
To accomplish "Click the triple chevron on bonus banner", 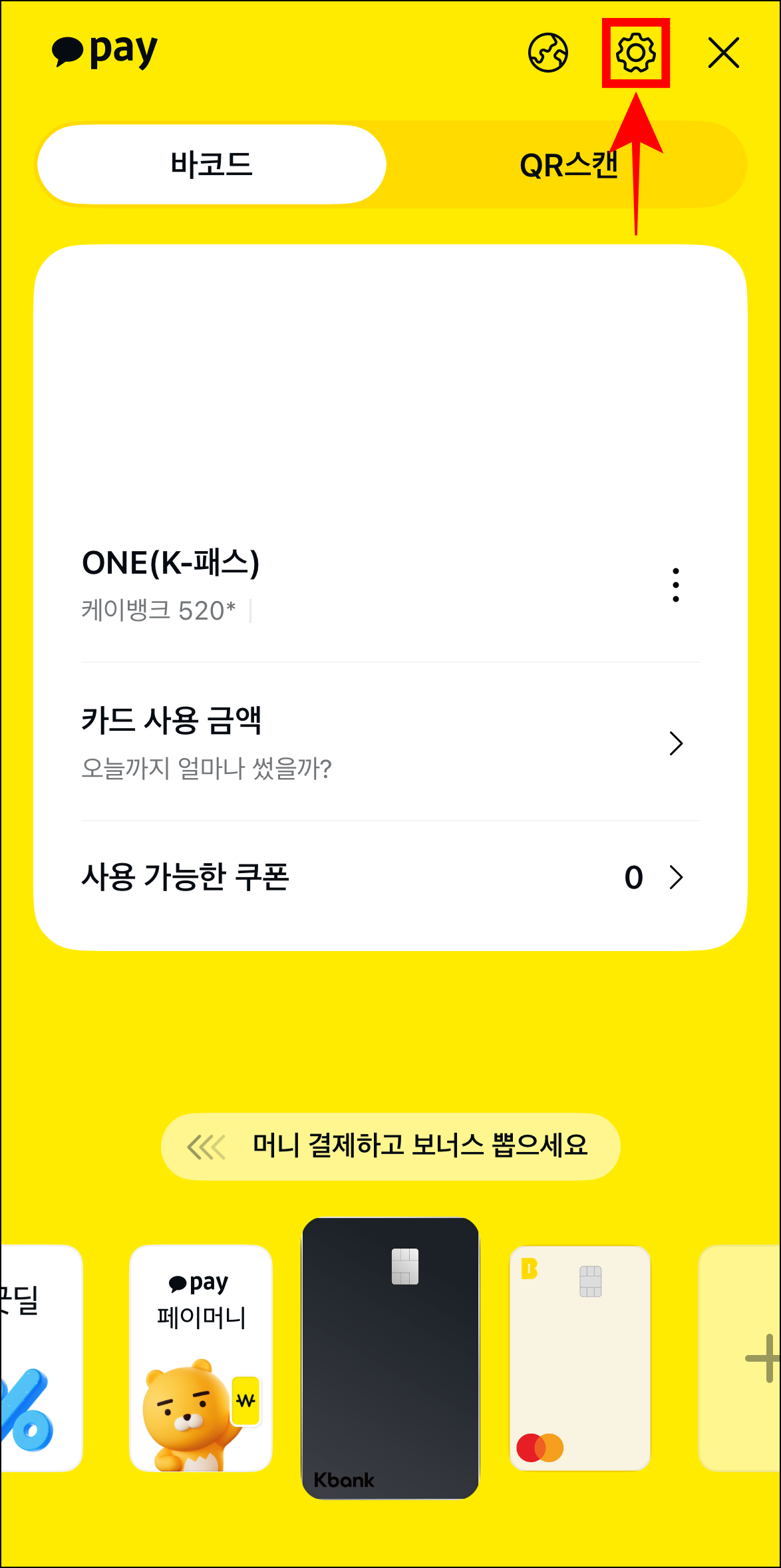I will [207, 1147].
